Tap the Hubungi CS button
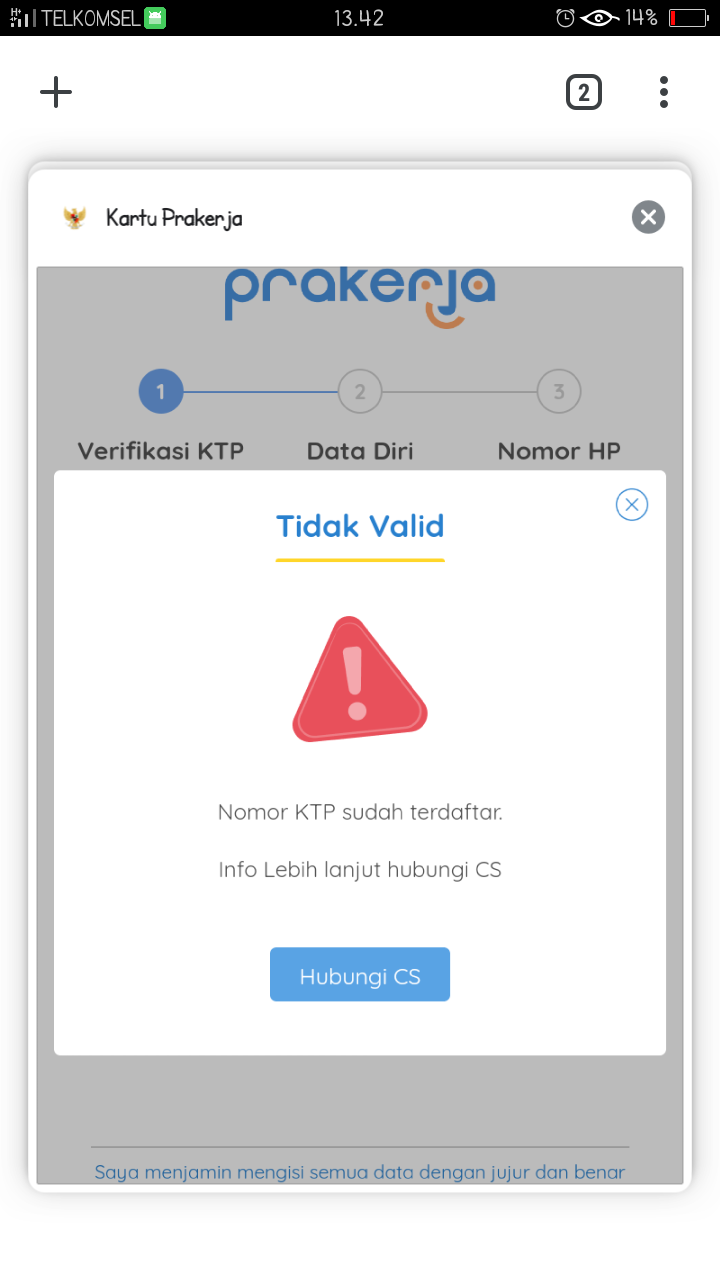The width and height of the screenshot is (720, 1280). (x=360, y=975)
